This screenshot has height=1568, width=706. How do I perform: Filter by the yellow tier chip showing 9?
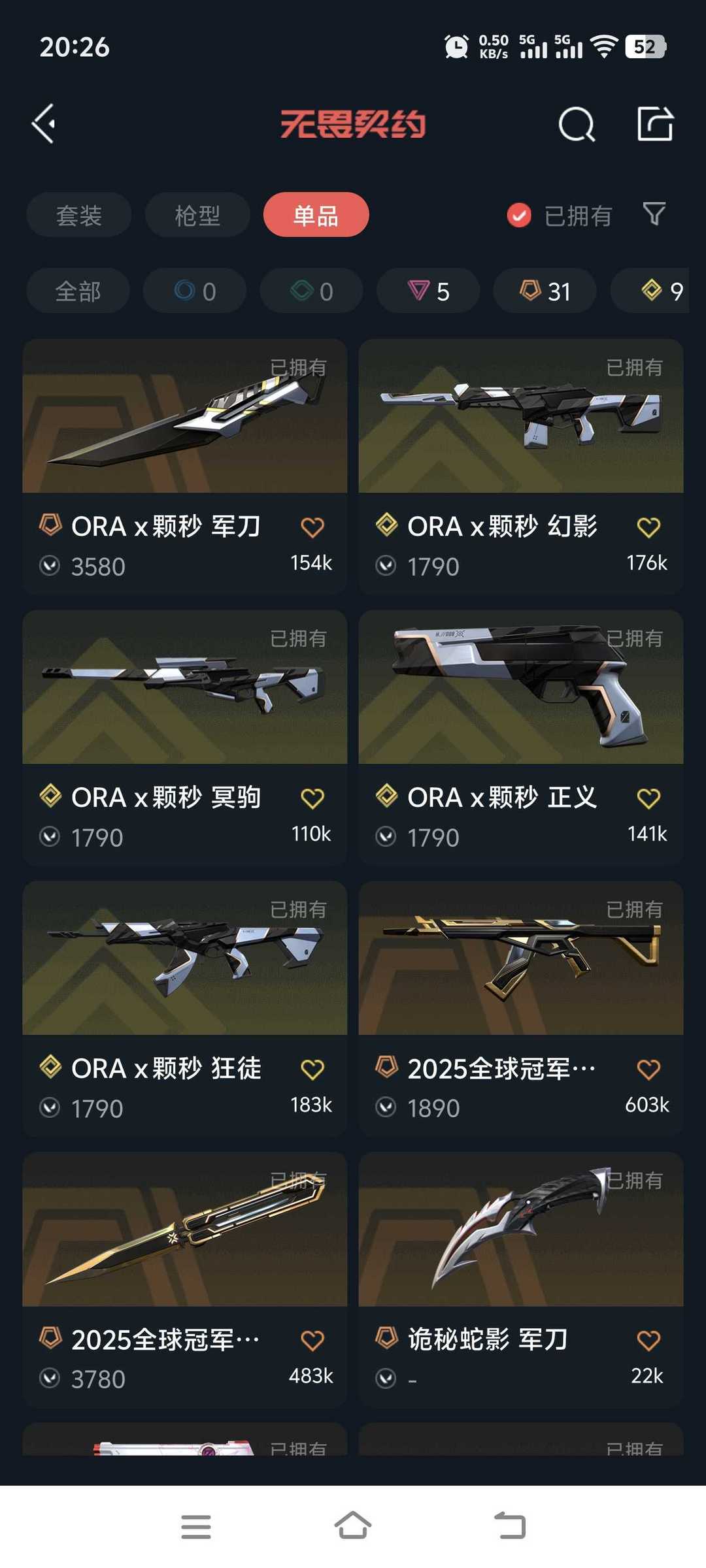pos(660,291)
